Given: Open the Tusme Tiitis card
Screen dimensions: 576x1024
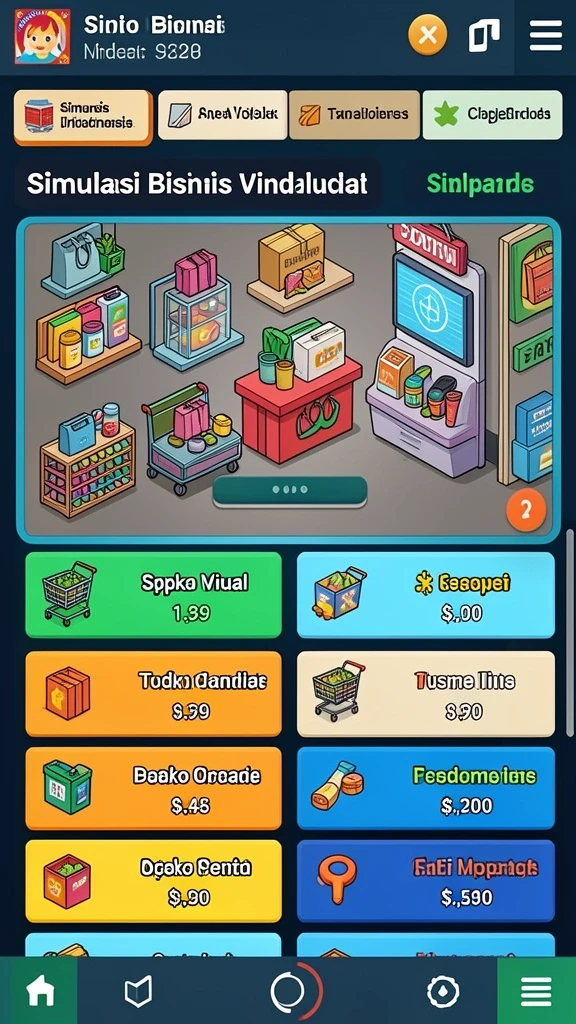Looking at the screenshot, I should (426, 694).
